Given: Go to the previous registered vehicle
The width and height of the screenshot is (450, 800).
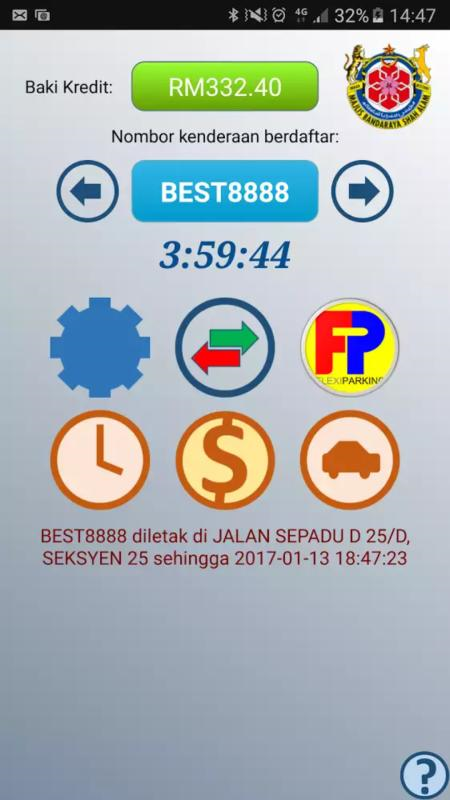Looking at the screenshot, I should click(x=88, y=191).
